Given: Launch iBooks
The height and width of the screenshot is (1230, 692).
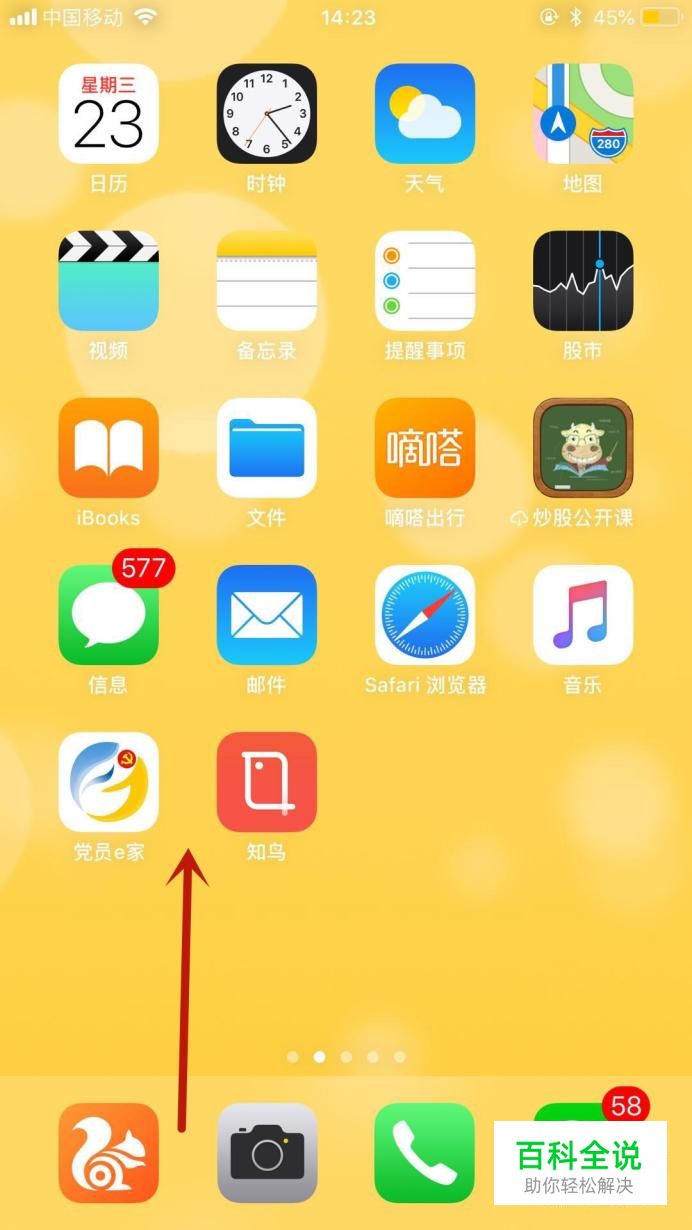Looking at the screenshot, I should (x=108, y=448).
